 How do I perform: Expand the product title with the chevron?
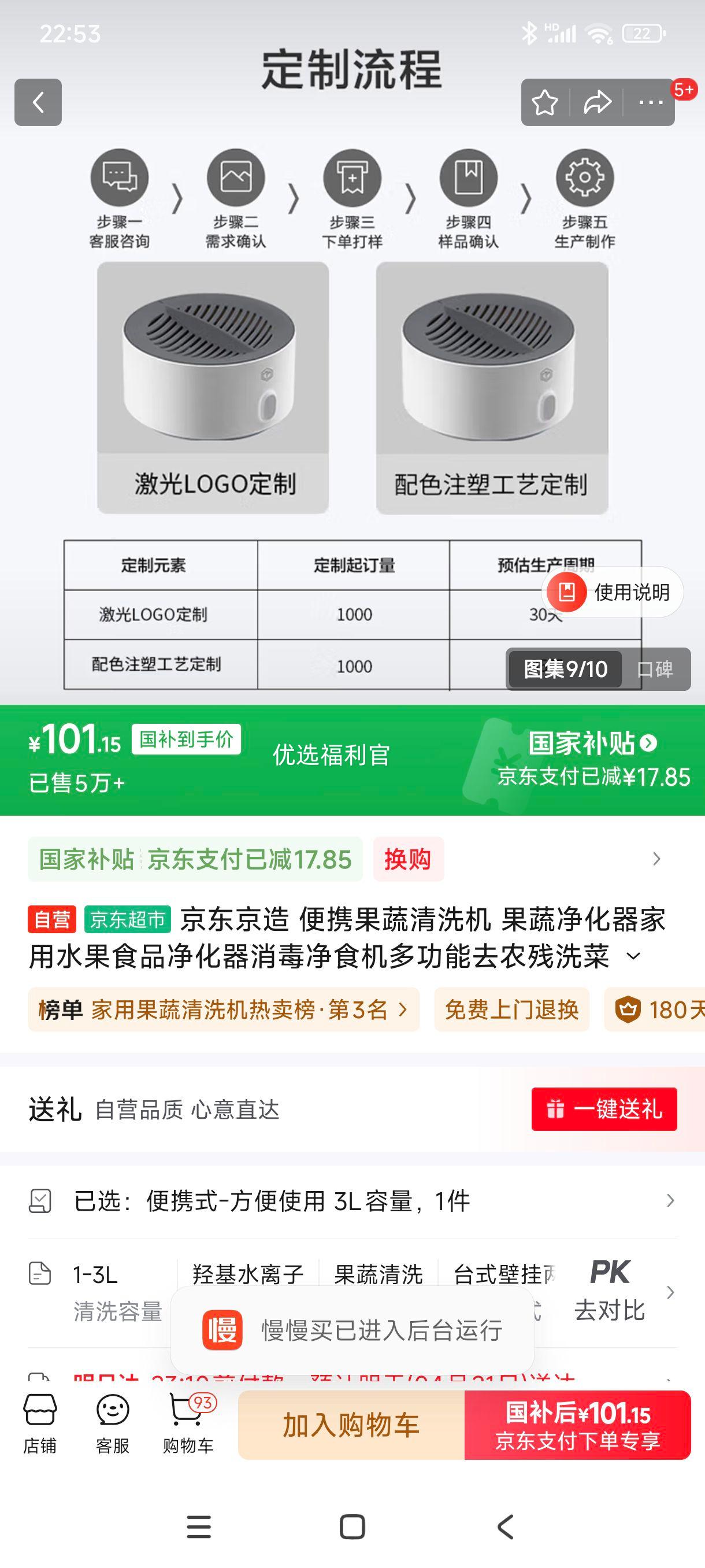(630, 956)
